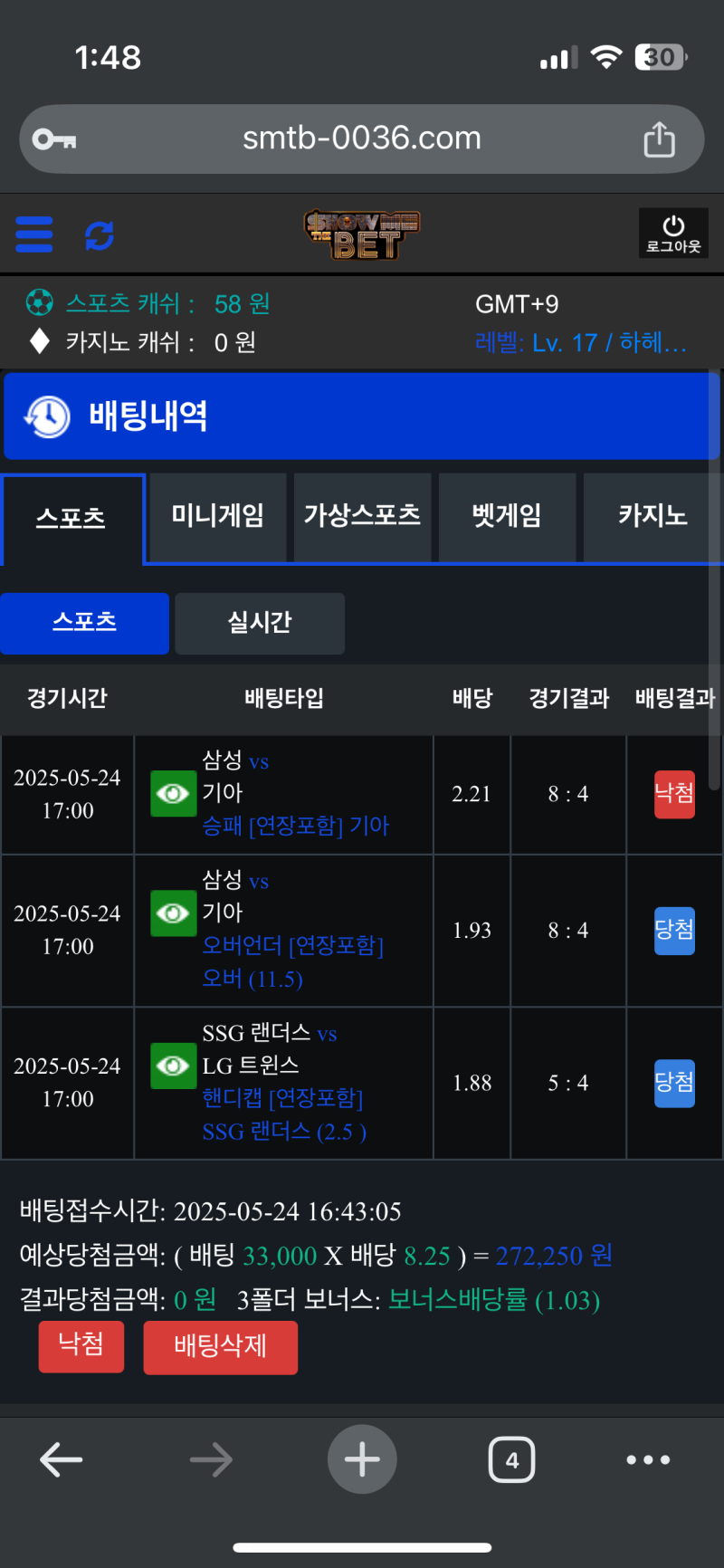Select the blue 스포츠 sub-tab
Viewport: 724px width, 1568px height.
pos(84,623)
